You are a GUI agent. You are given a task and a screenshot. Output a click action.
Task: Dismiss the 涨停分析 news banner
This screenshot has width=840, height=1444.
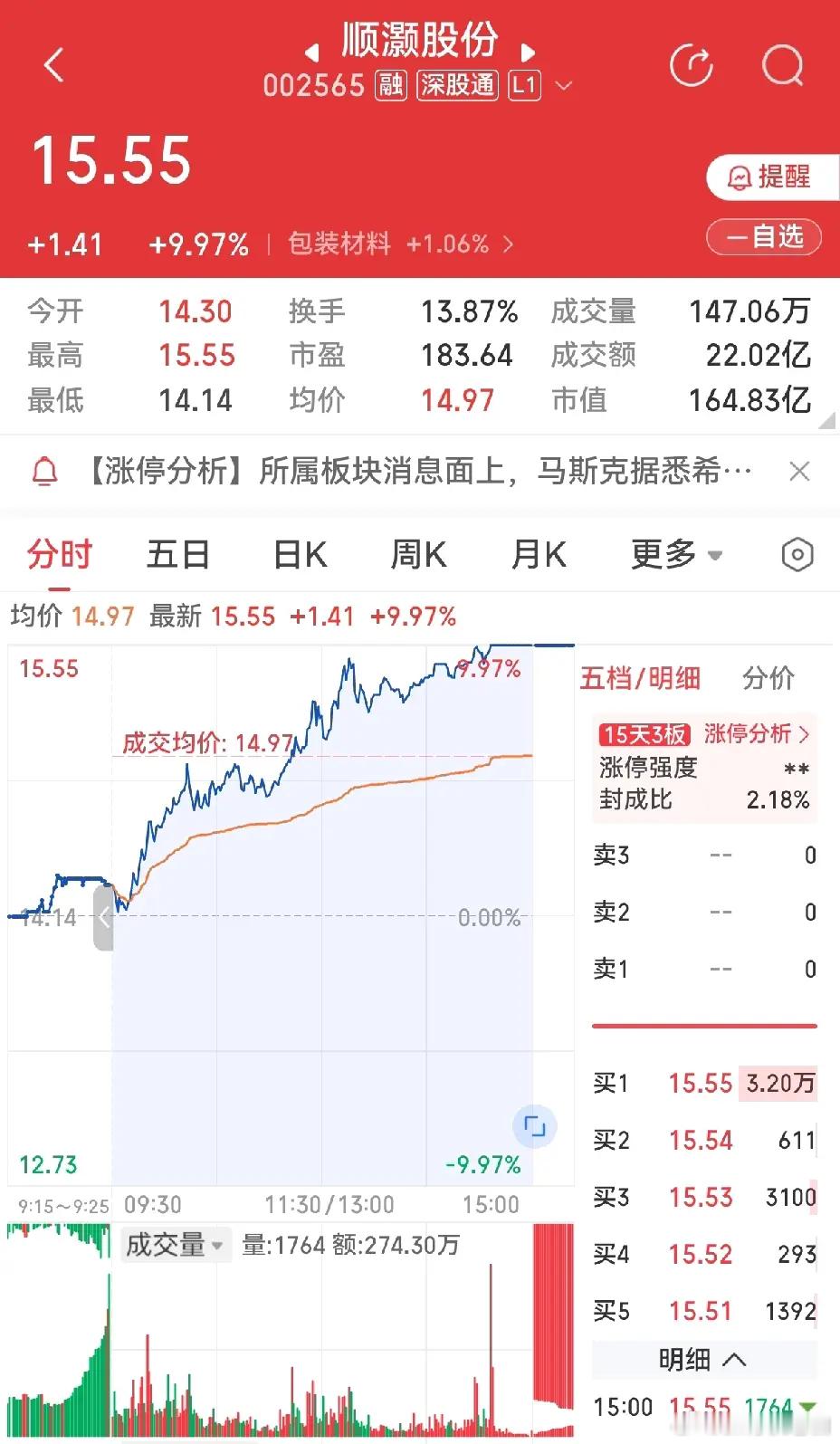pyautogui.click(x=799, y=471)
